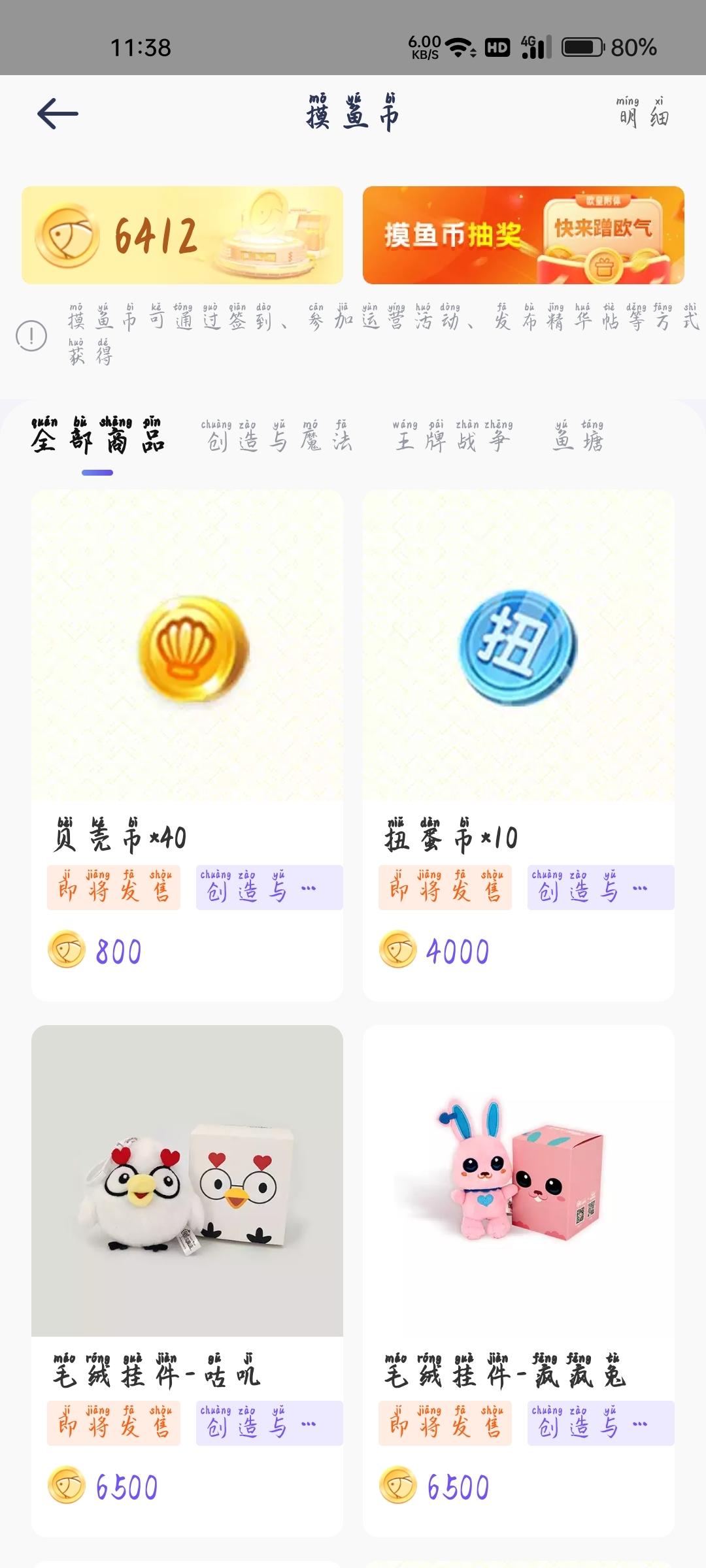
Task: Open the 毛绒挂件-咕叽 product card
Action: click(x=187, y=1281)
